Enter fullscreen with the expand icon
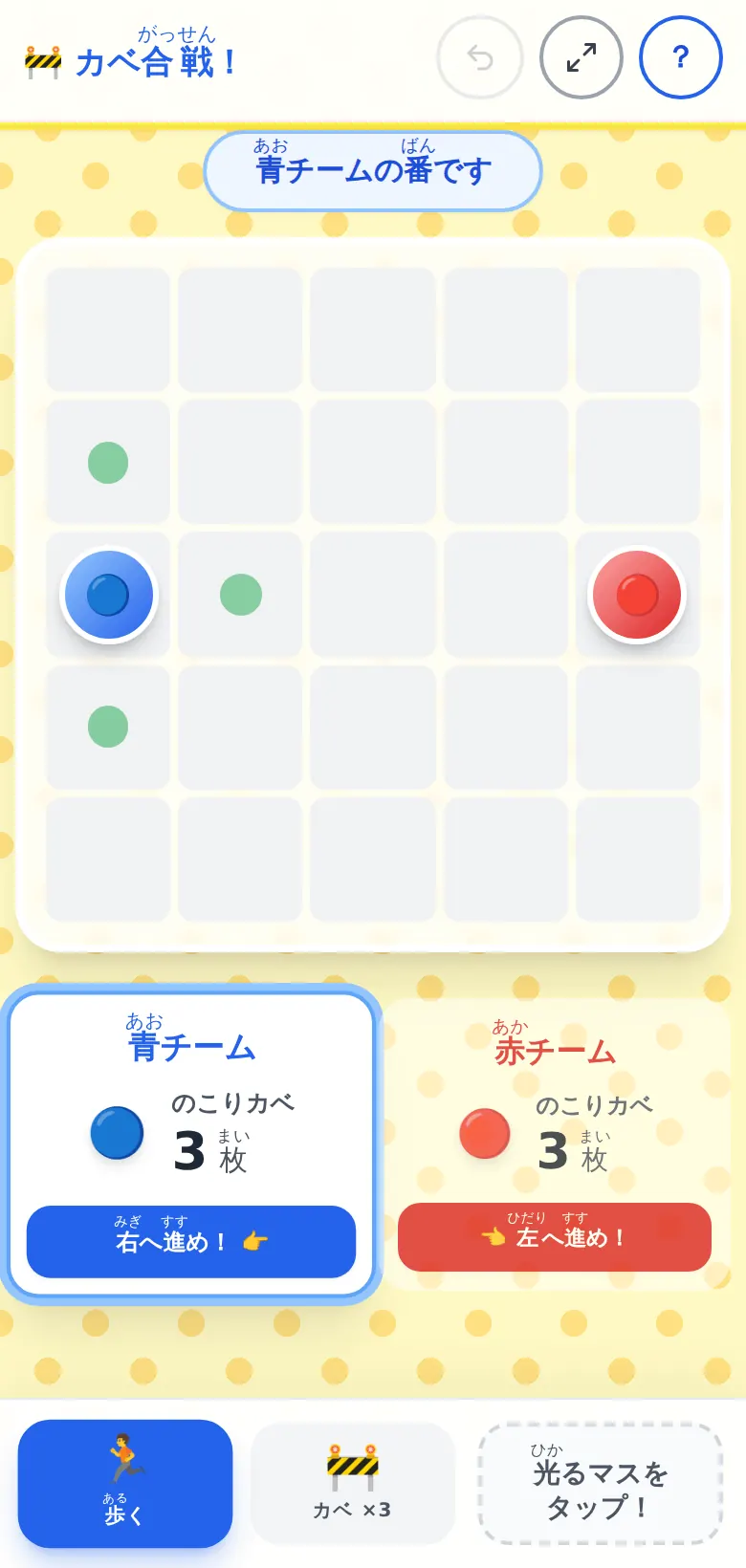Viewport: 746px width, 1568px height. (581, 57)
